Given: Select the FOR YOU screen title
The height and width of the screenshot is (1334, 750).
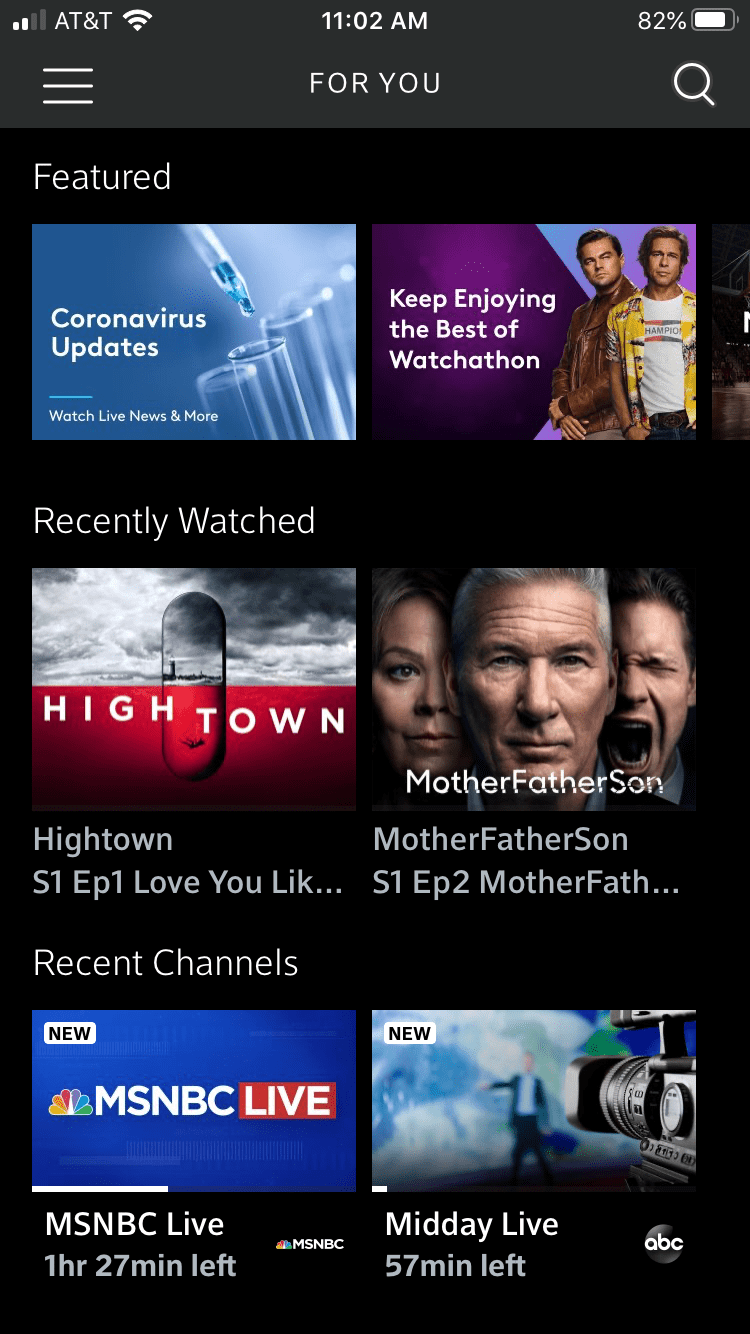Looking at the screenshot, I should pos(375,83).
